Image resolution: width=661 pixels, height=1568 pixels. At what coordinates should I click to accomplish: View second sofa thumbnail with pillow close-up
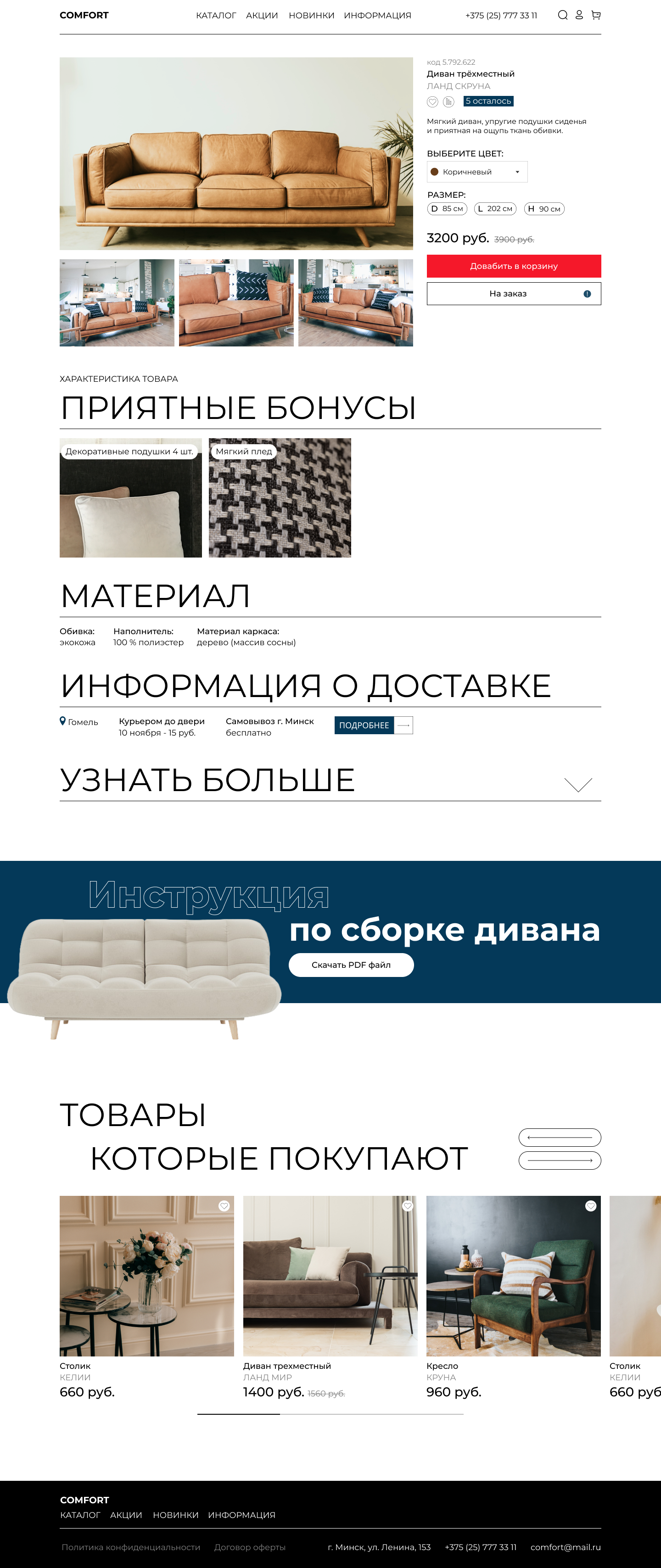(x=236, y=302)
